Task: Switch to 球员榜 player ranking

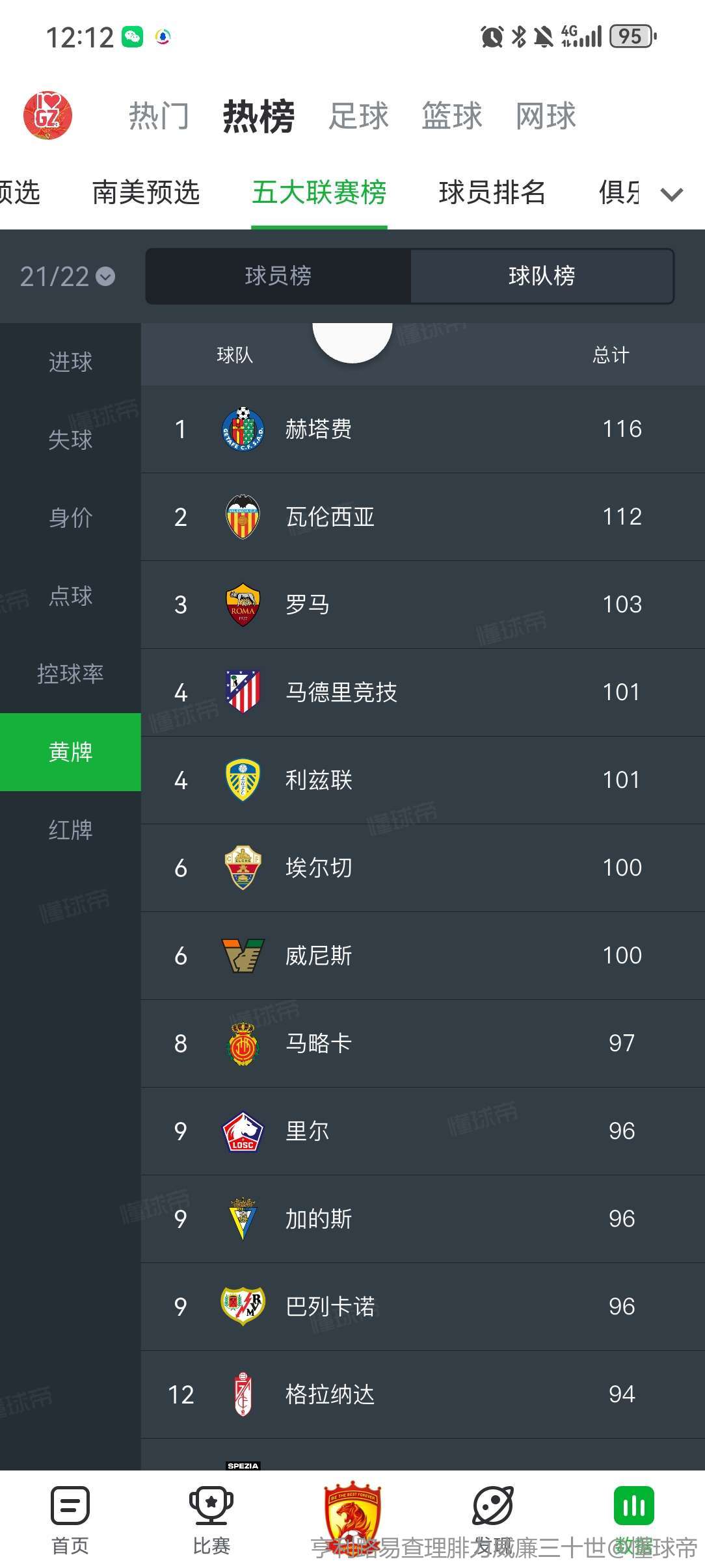Action: tap(278, 276)
